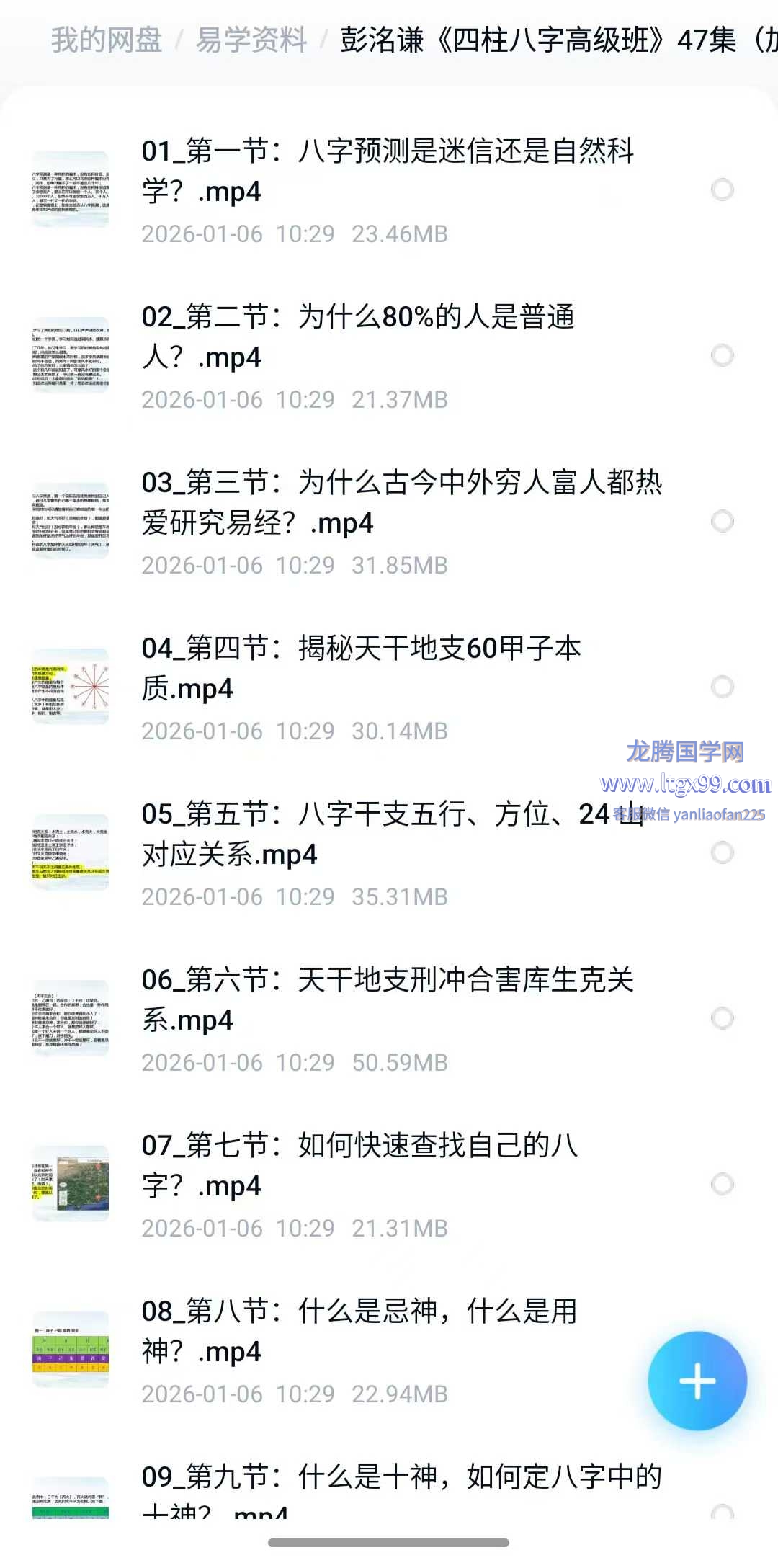
Task: Open 07_第七节 如何快速查找自己的八字
Action: coord(359,1166)
